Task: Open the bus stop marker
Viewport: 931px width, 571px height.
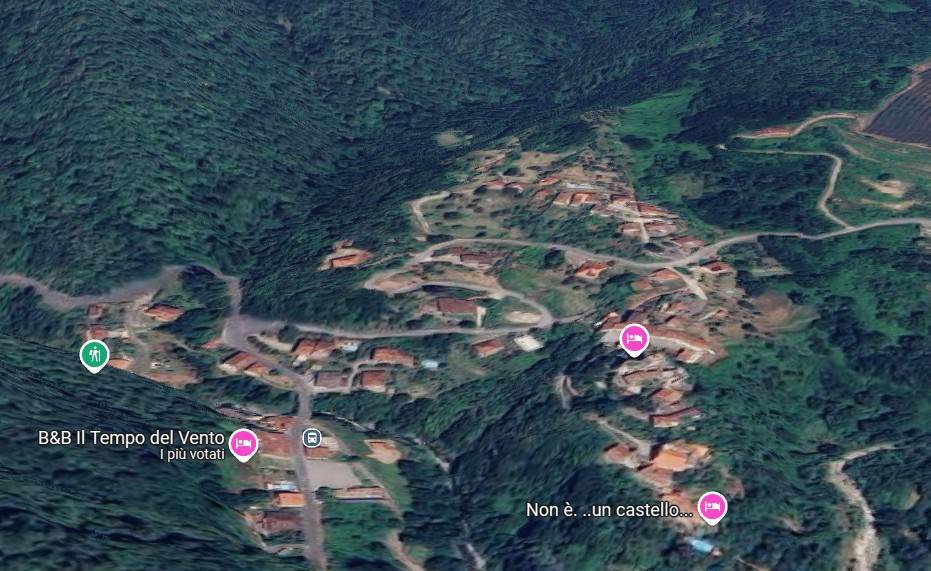Action: point(312,437)
